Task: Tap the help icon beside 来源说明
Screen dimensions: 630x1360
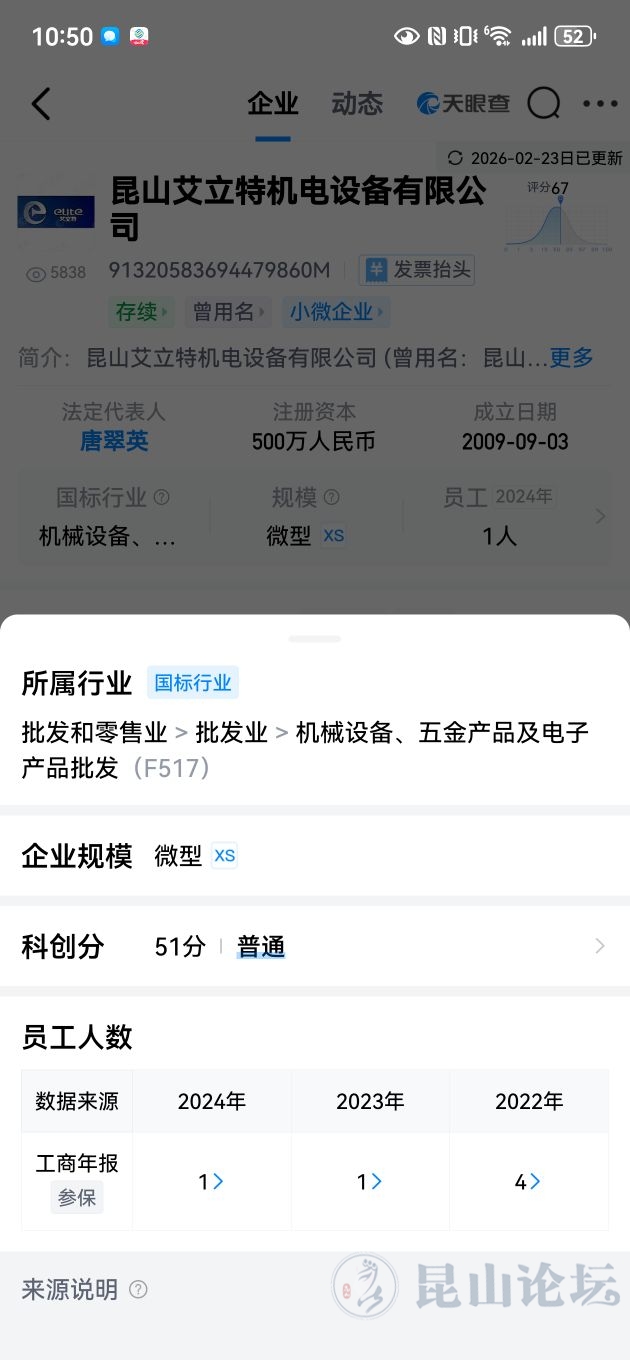Action: tap(139, 1290)
